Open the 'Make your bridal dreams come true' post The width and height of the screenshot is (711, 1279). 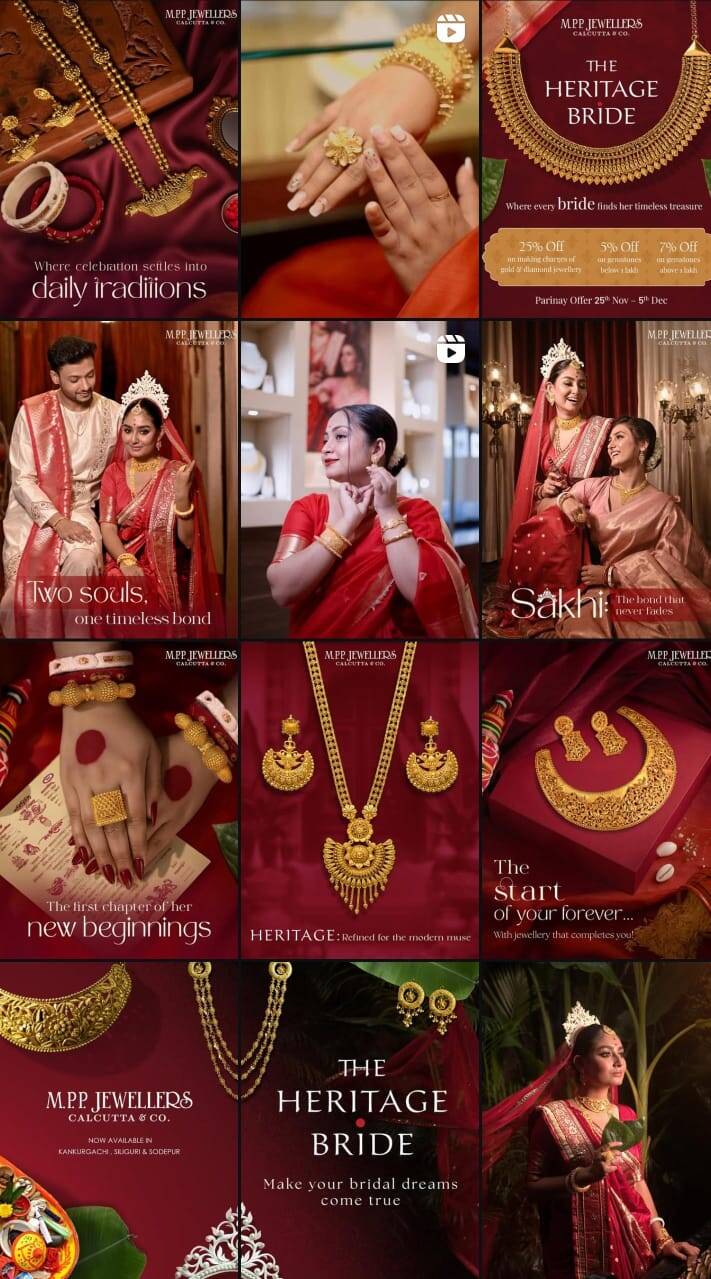pyautogui.click(x=359, y=1120)
